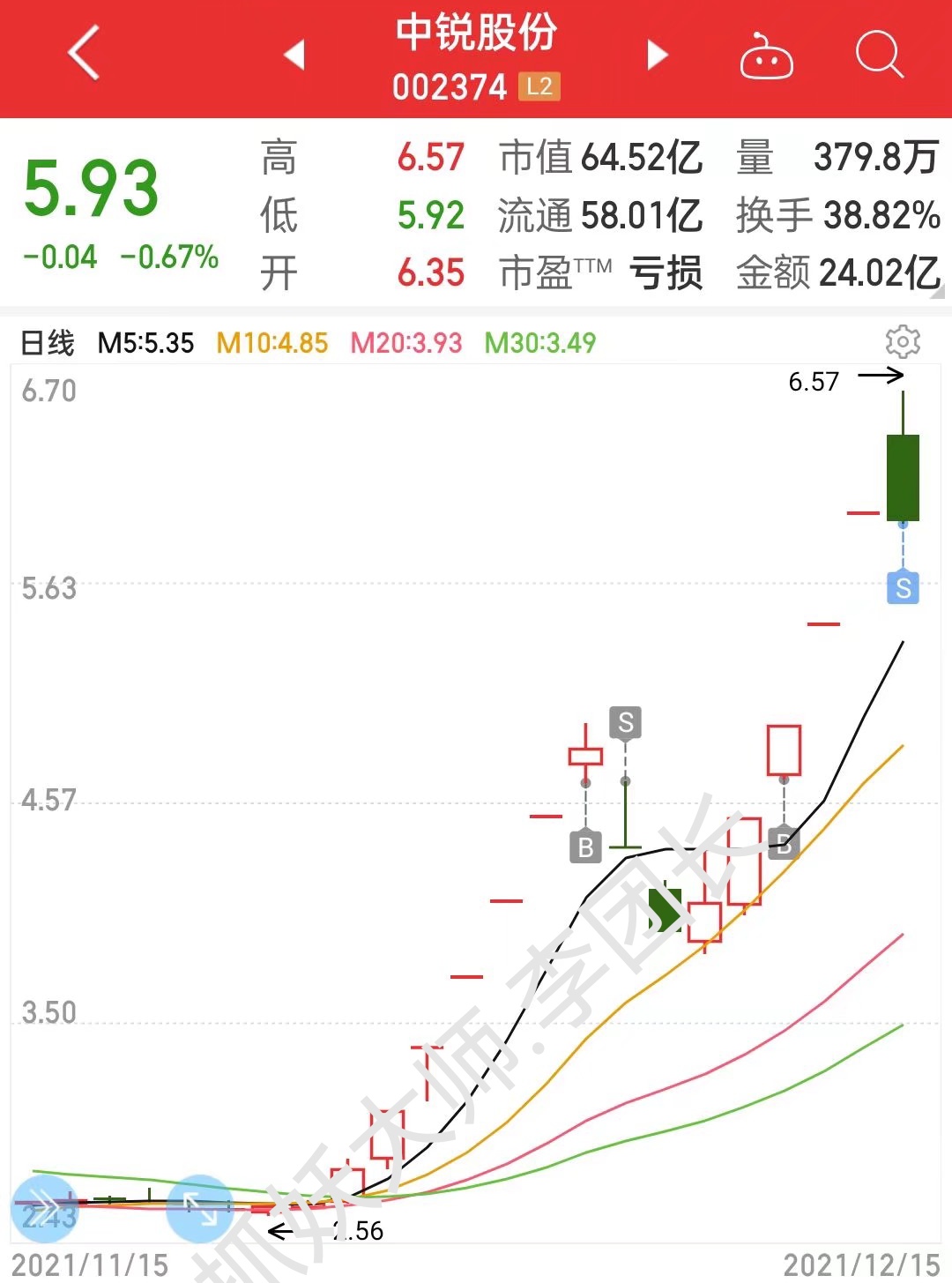Open the robot assistant
Image resolution: width=952 pixels, height=1283 pixels.
click(766, 57)
